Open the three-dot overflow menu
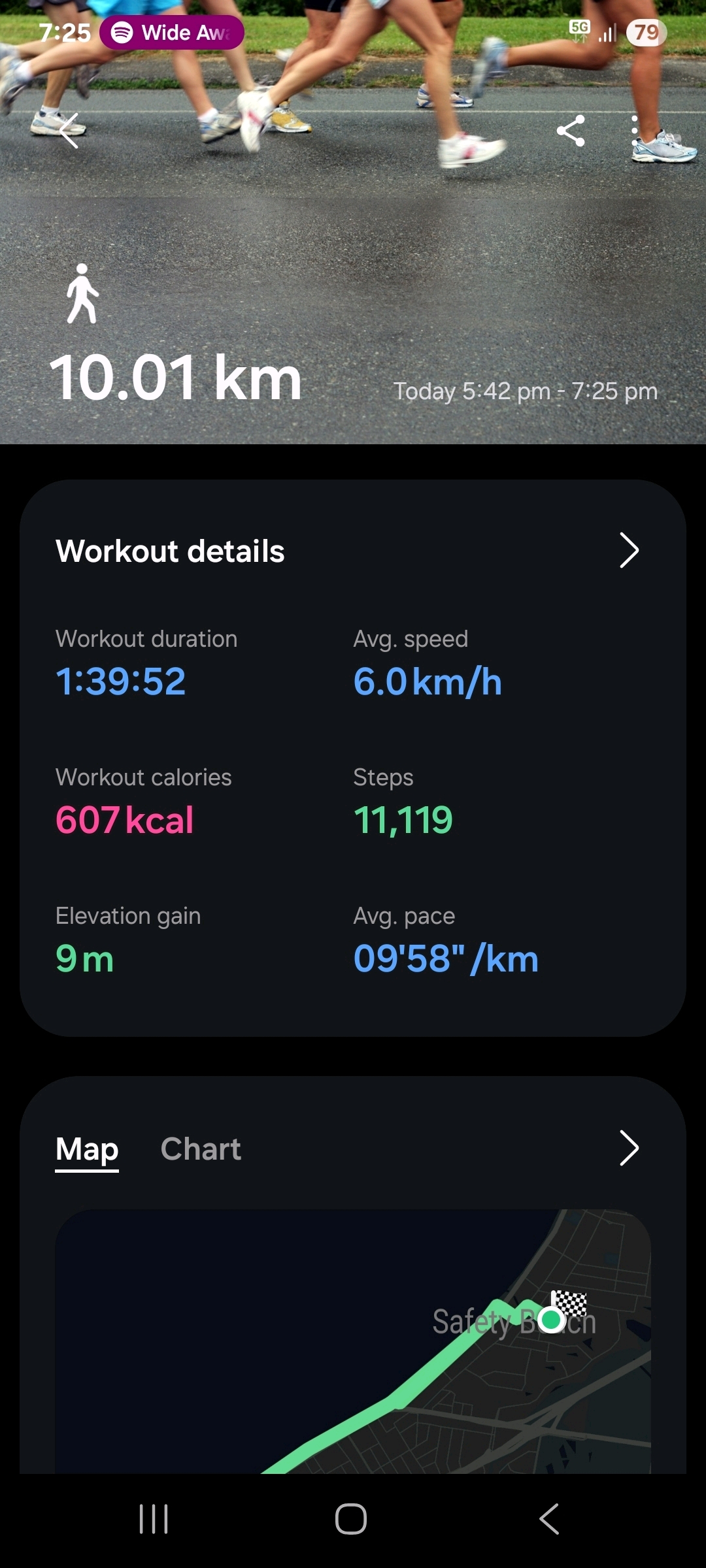This screenshot has height=1568, width=706. coord(634,131)
